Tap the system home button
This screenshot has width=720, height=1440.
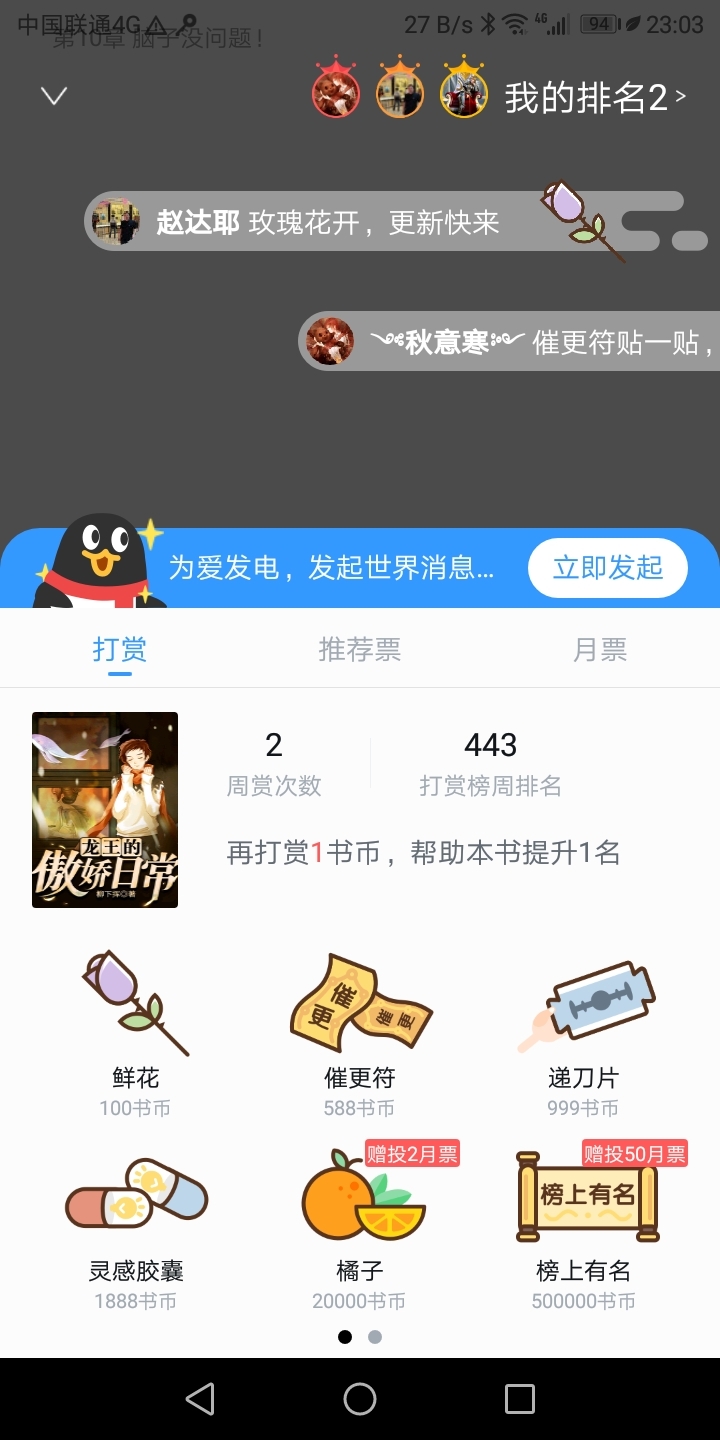click(x=360, y=1399)
